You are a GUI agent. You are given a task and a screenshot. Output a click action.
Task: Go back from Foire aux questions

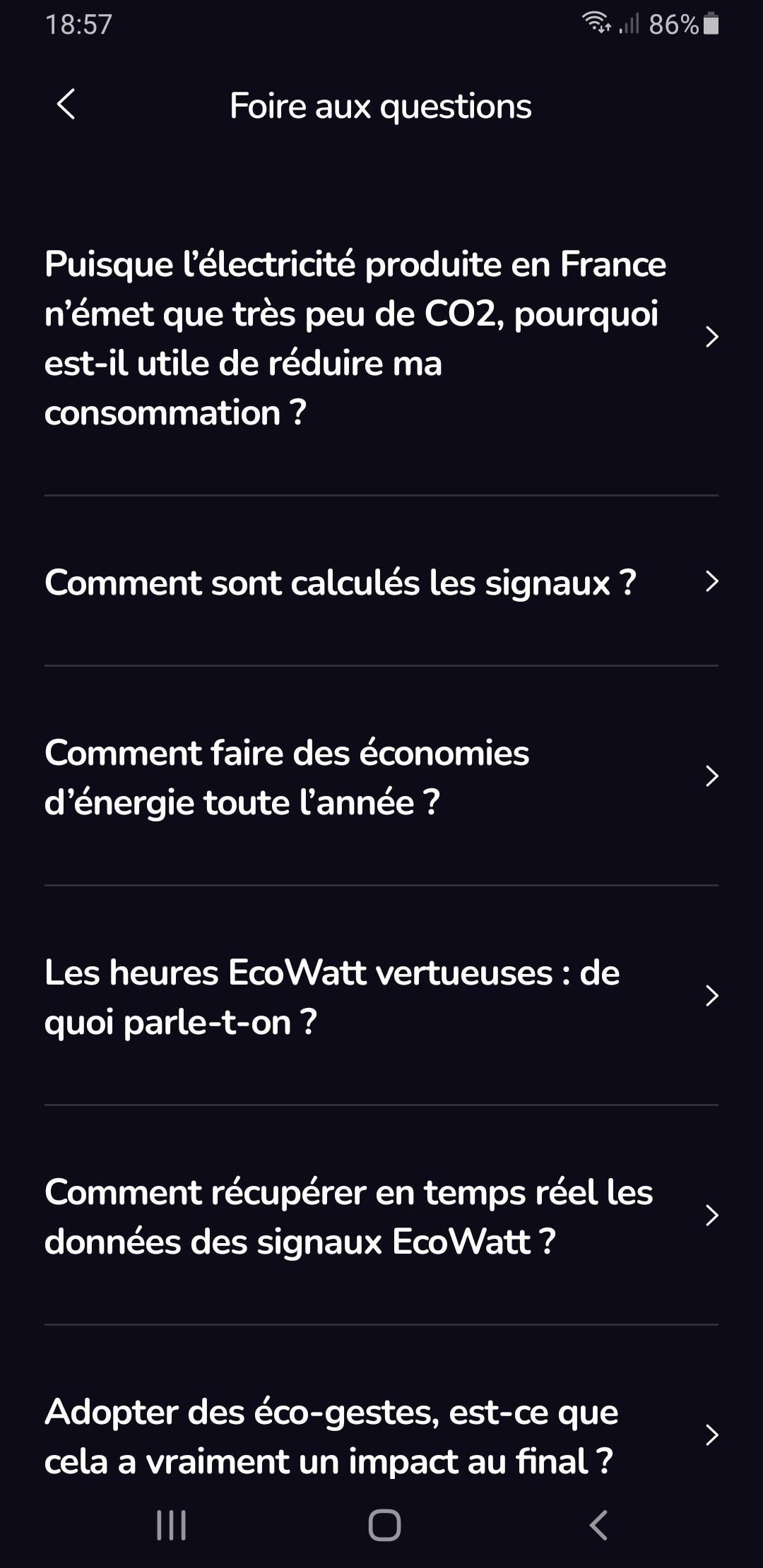(66, 105)
